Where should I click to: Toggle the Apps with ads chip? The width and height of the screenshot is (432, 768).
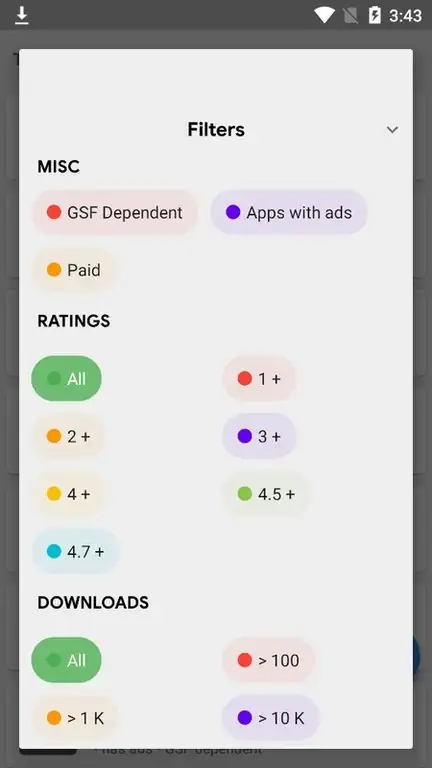[289, 213]
